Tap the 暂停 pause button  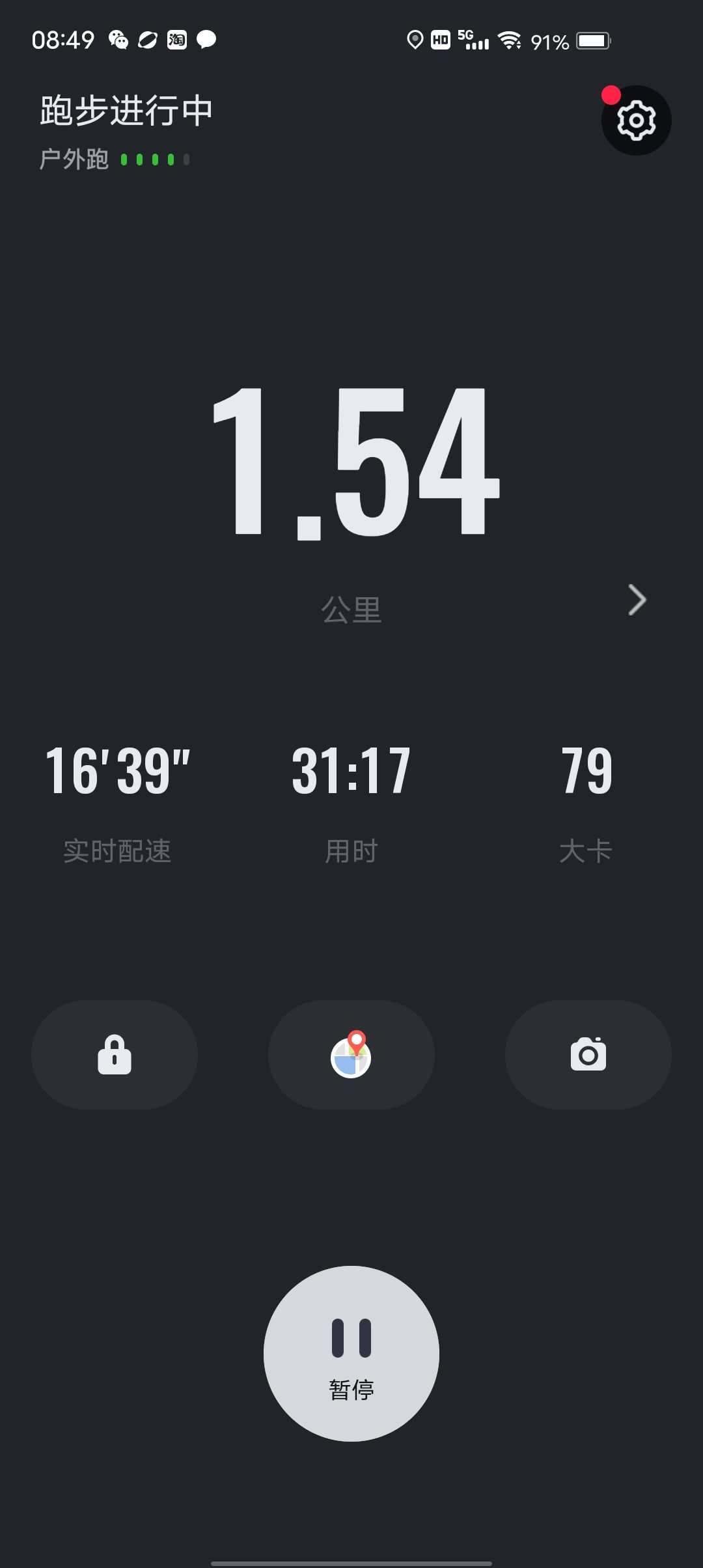[351, 1354]
